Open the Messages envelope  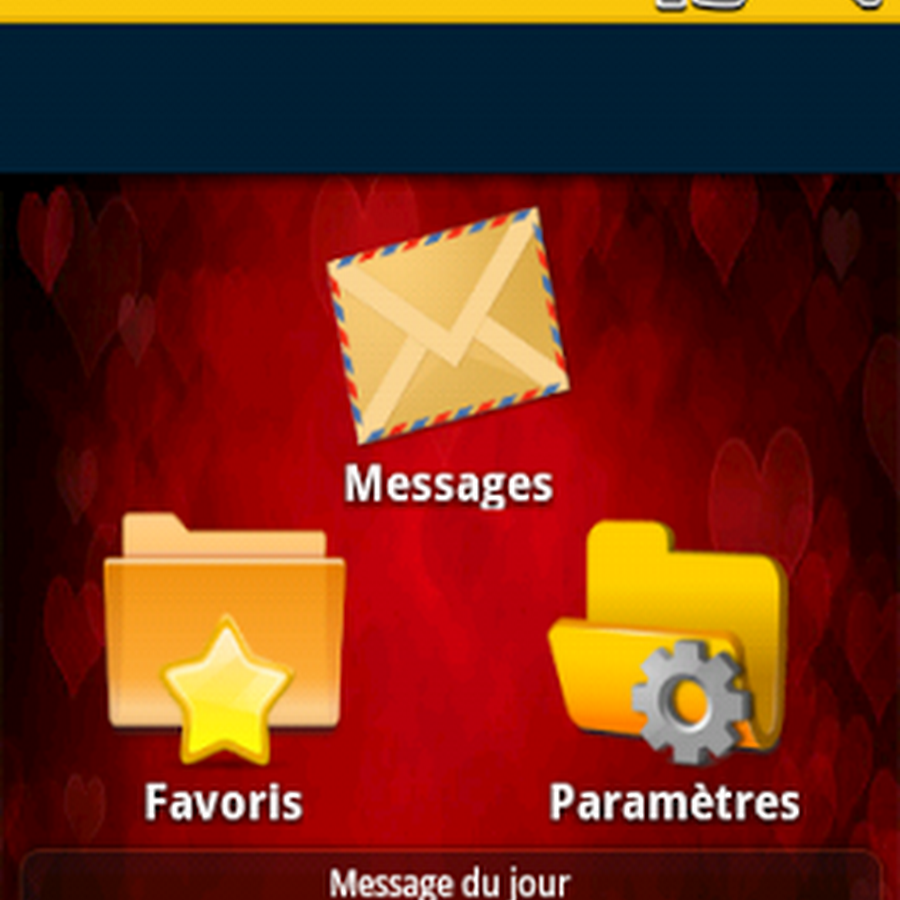pos(448,330)
